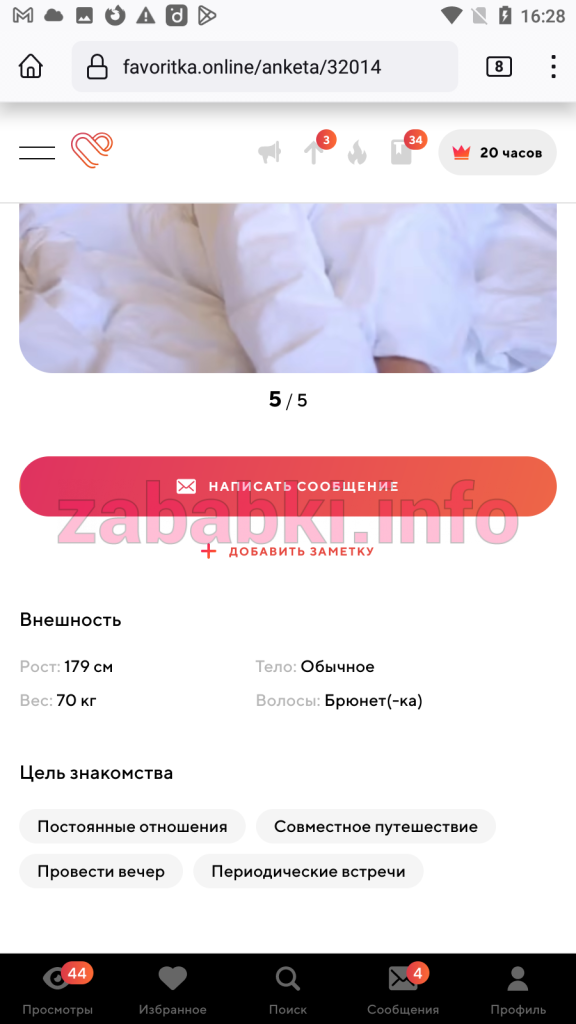Tap Написать сообщение button
This screenshot has width=576, height=1024.
click(288, 486)
